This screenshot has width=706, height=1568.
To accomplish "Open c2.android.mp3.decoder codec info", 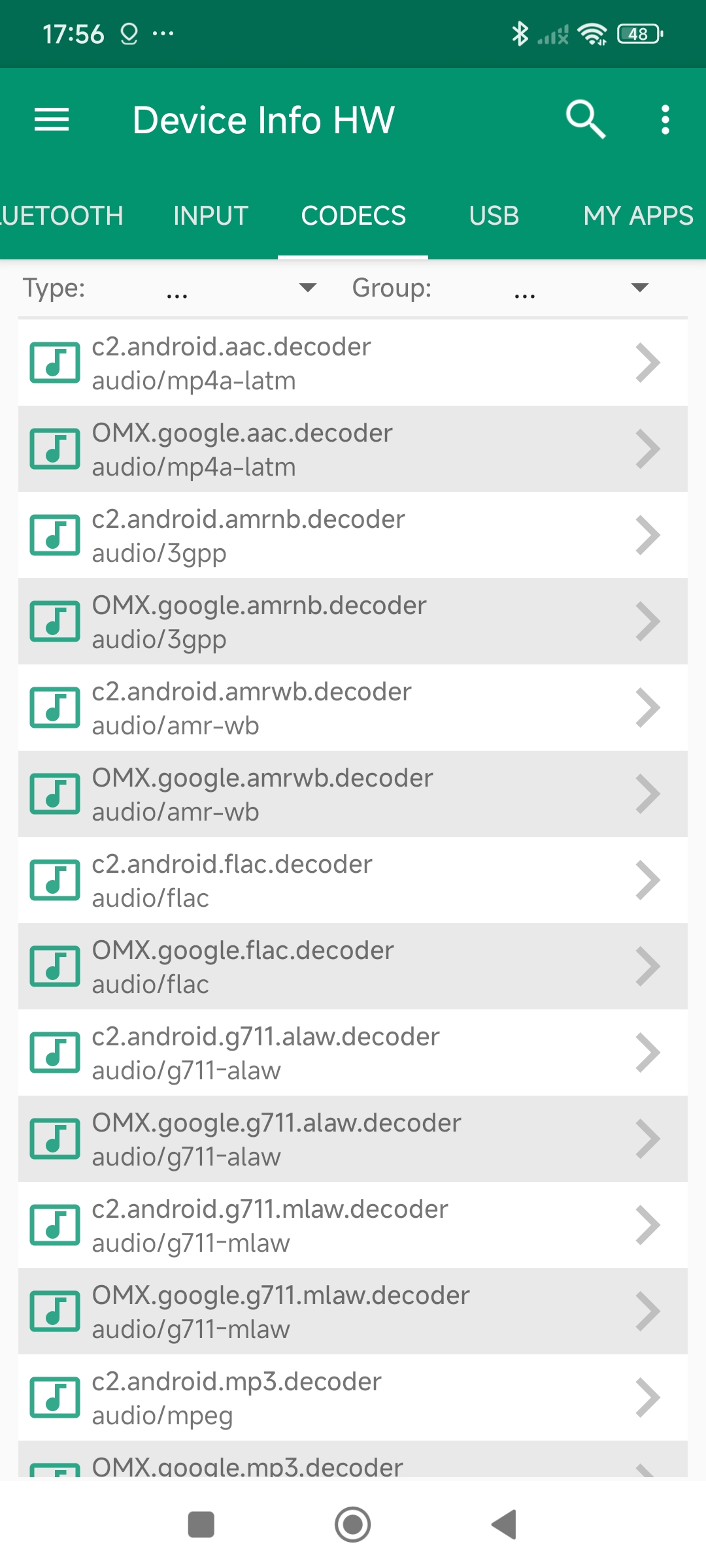I will tap(353, 1398).
